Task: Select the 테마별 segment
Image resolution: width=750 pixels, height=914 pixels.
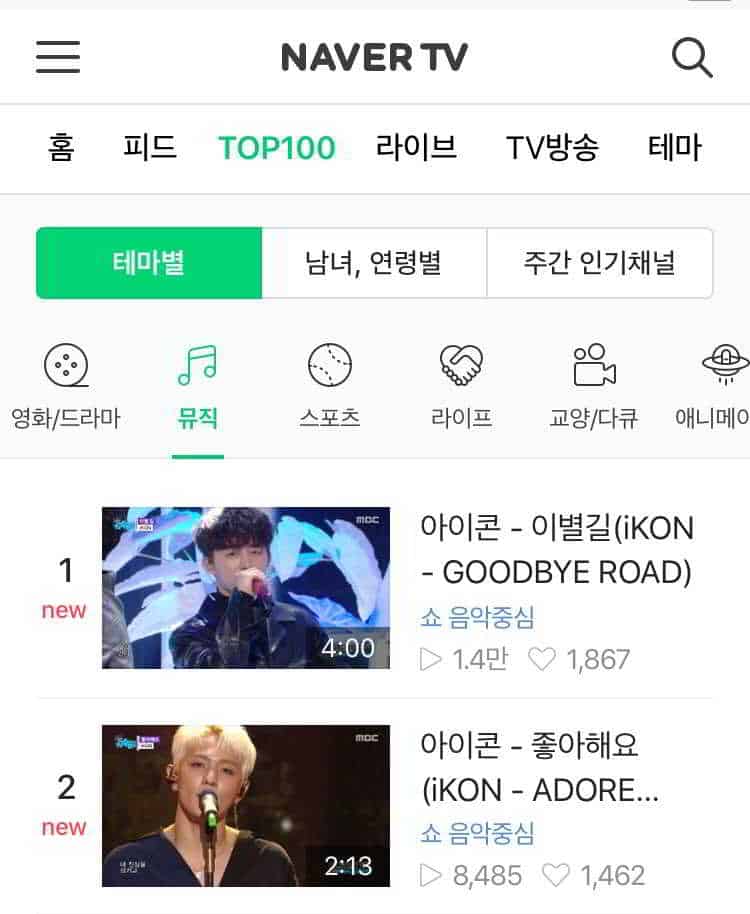Action: click(x=149, y=263)
